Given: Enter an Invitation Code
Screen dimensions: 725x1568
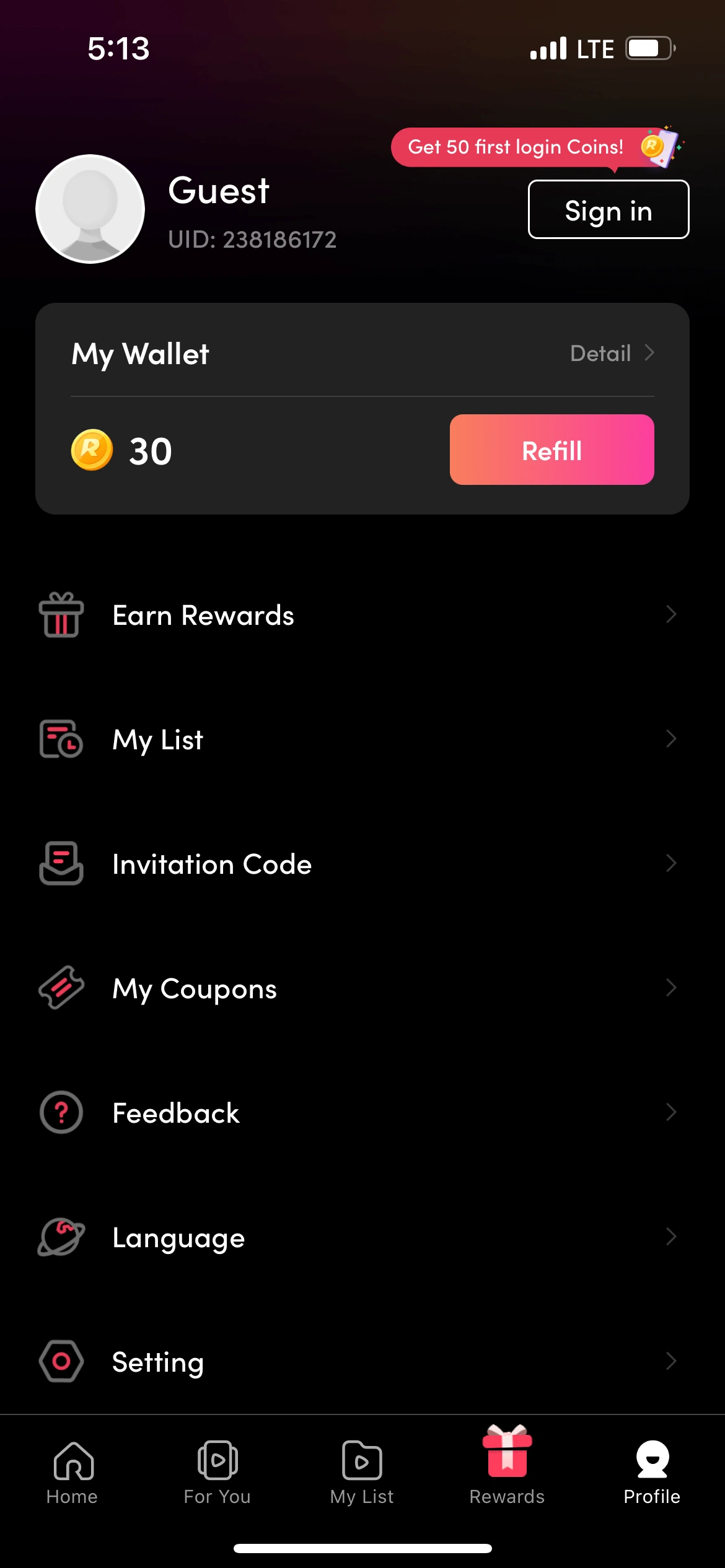Looking at the screenshot, I should pyautogui.click(x=362, y=864).
